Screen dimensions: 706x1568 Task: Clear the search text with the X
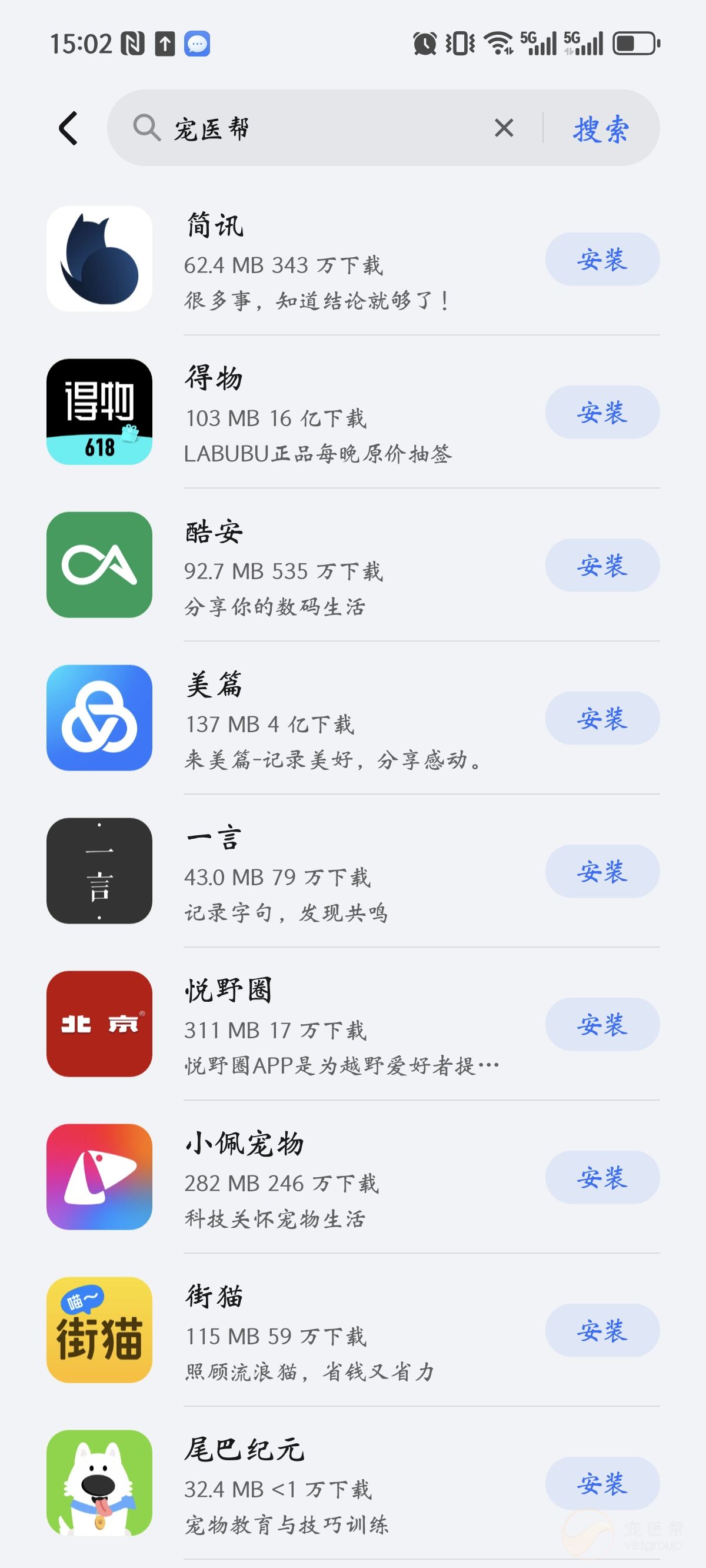(504, 128)
